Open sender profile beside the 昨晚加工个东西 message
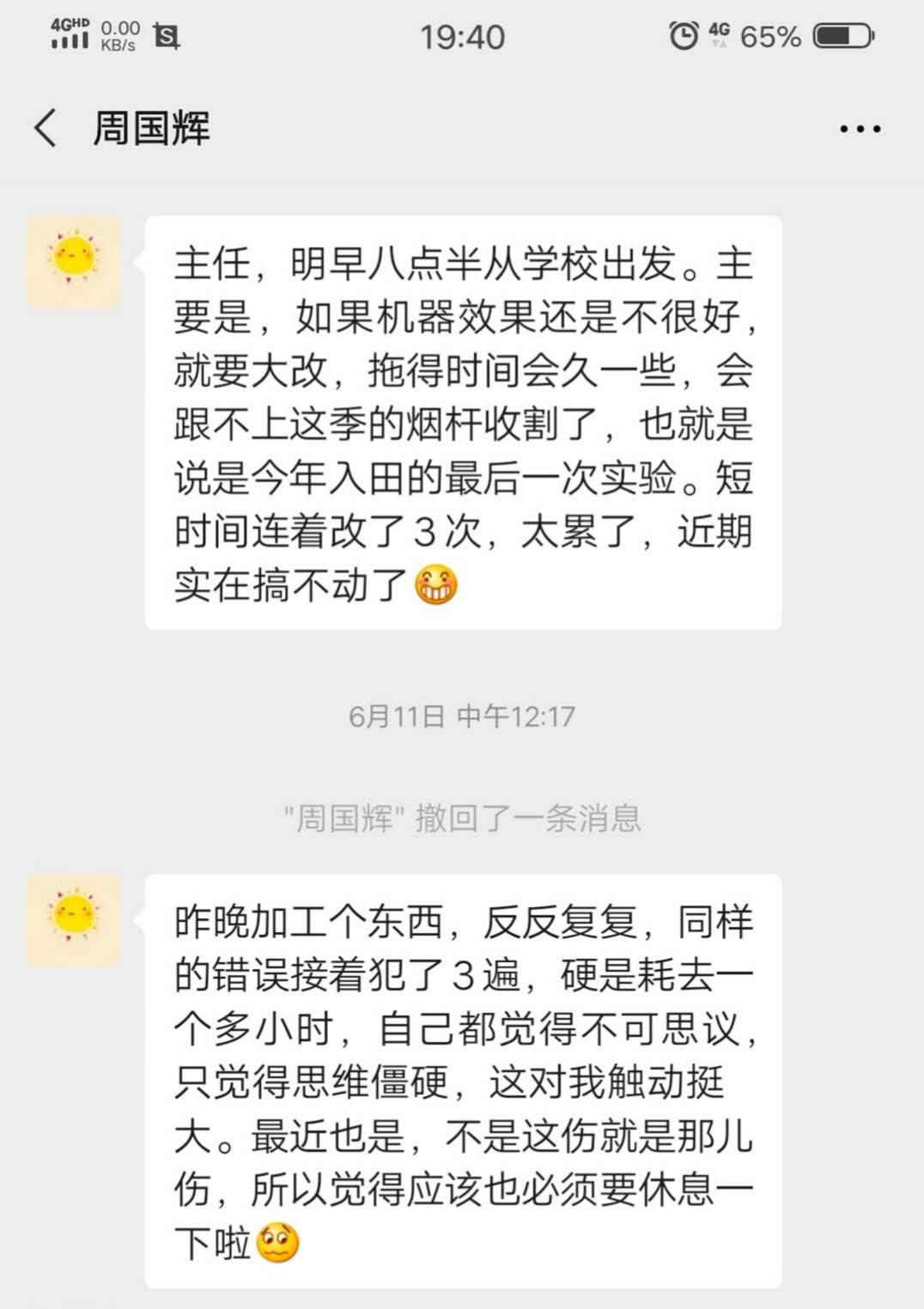The image size is (924, 1309). tap(74, 920)
